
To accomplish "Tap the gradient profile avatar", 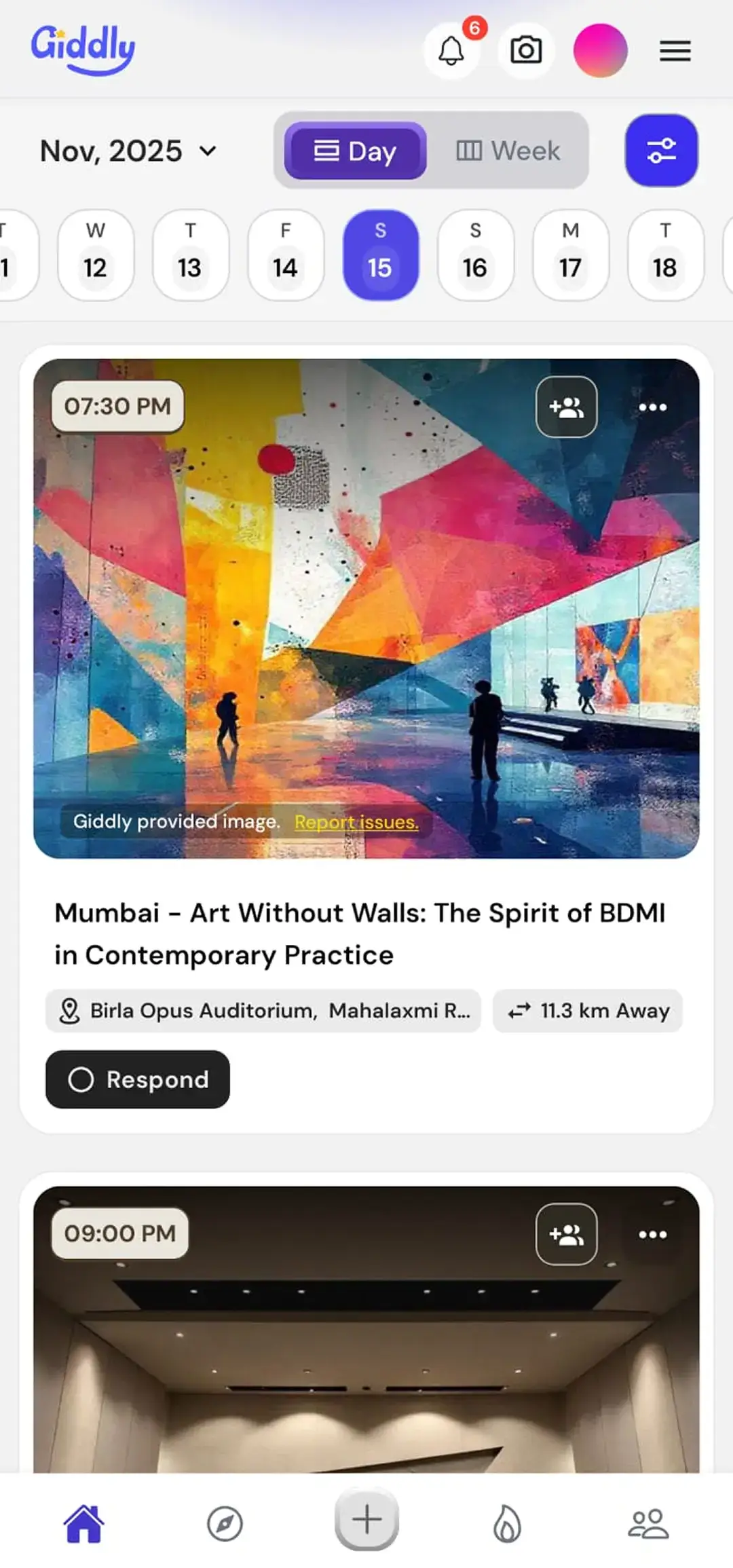I will coord(600,50).
